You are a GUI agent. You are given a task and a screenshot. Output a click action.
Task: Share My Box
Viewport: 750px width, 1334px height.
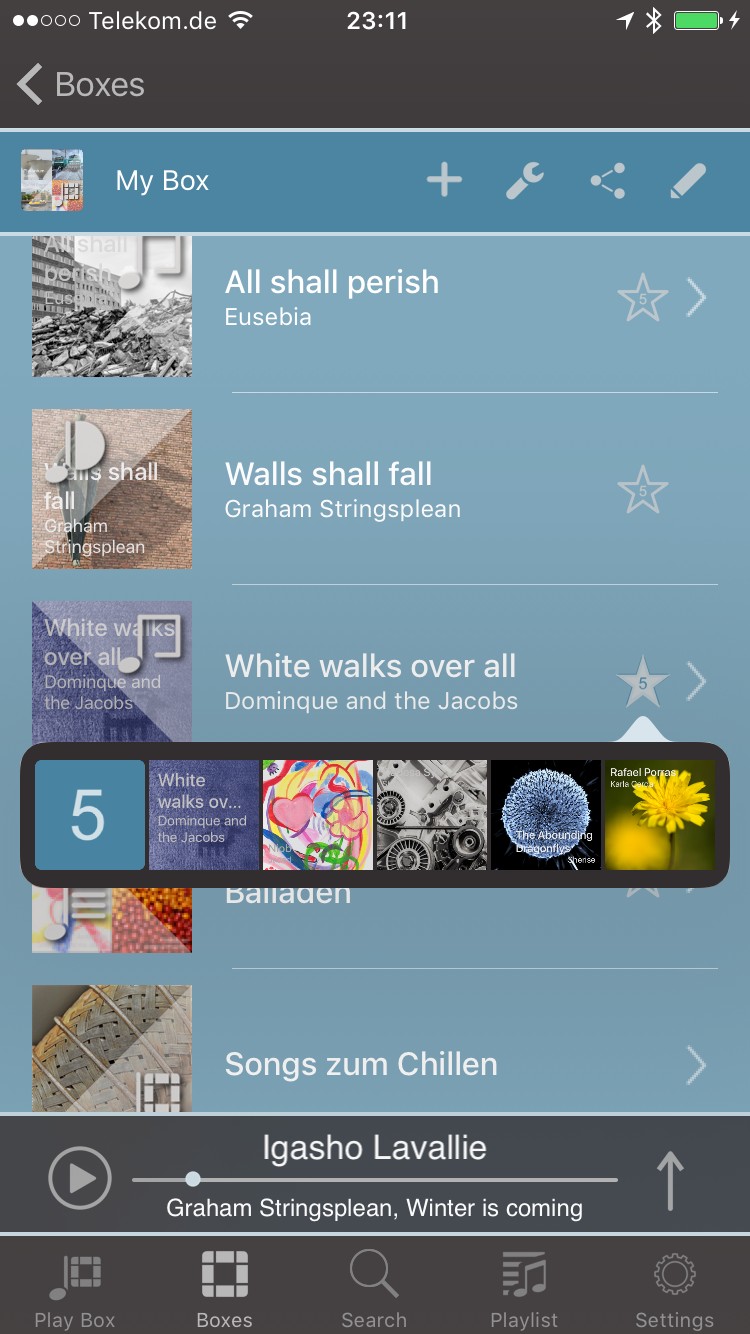coord(607,181)
